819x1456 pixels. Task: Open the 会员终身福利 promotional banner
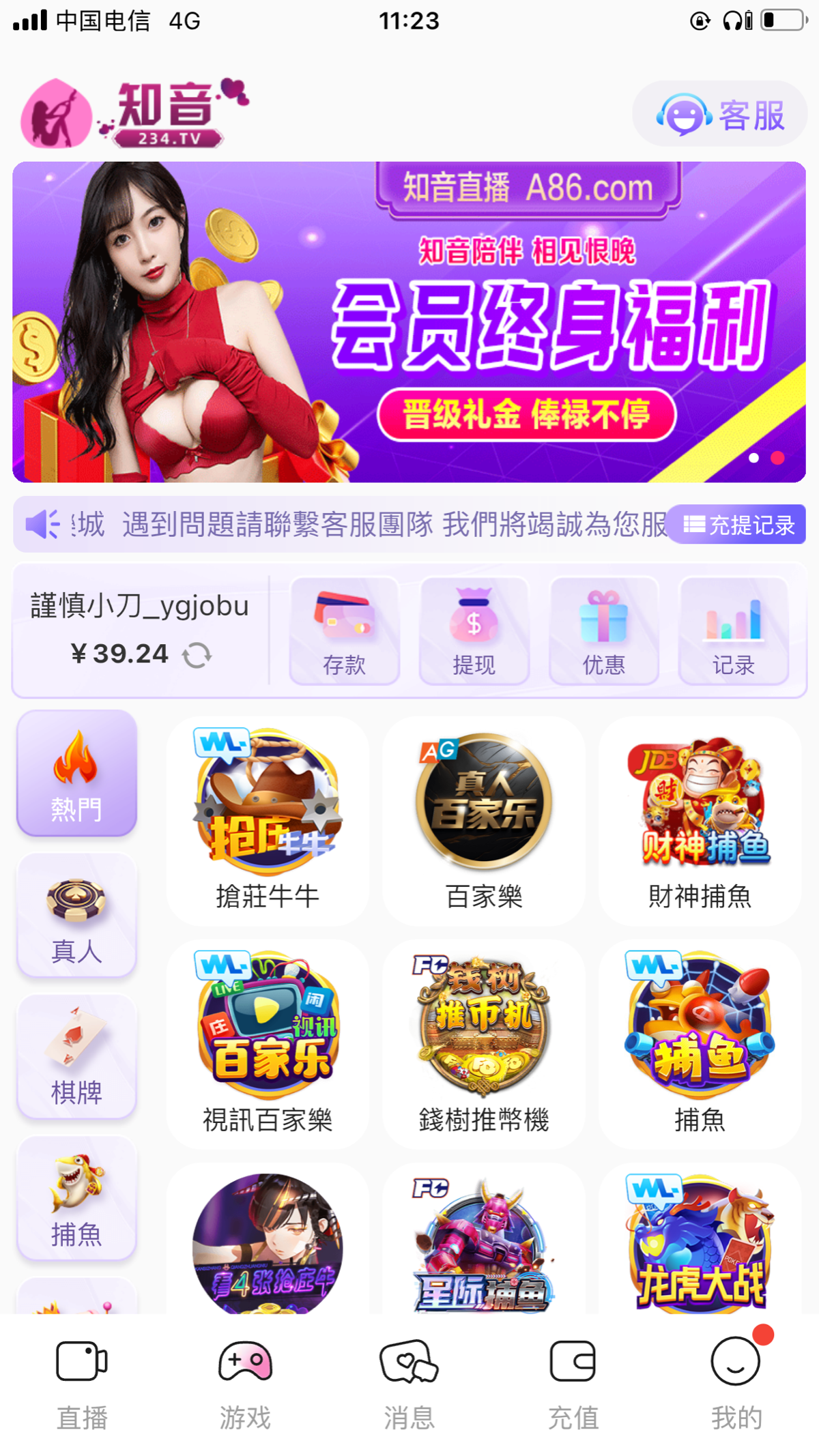point(409,322)
